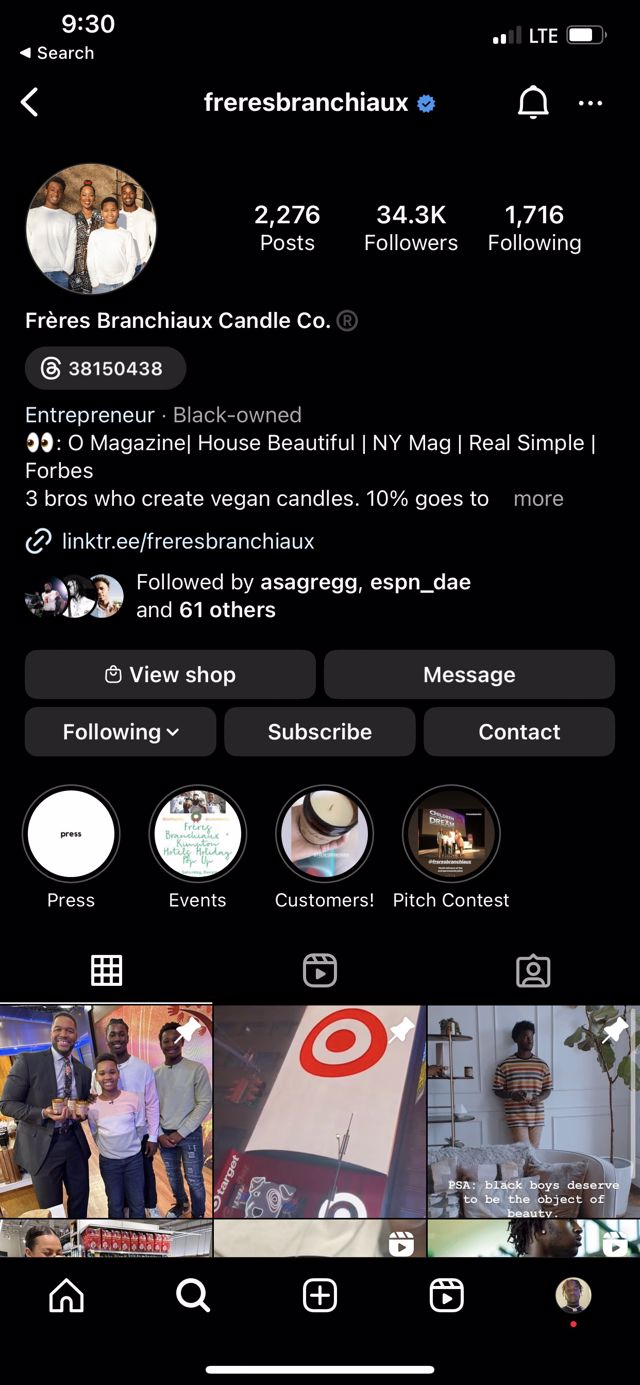Switch to the tagged photos tab
The image size is (640, 1385).
pyautogui.click(x=533, y=970)
